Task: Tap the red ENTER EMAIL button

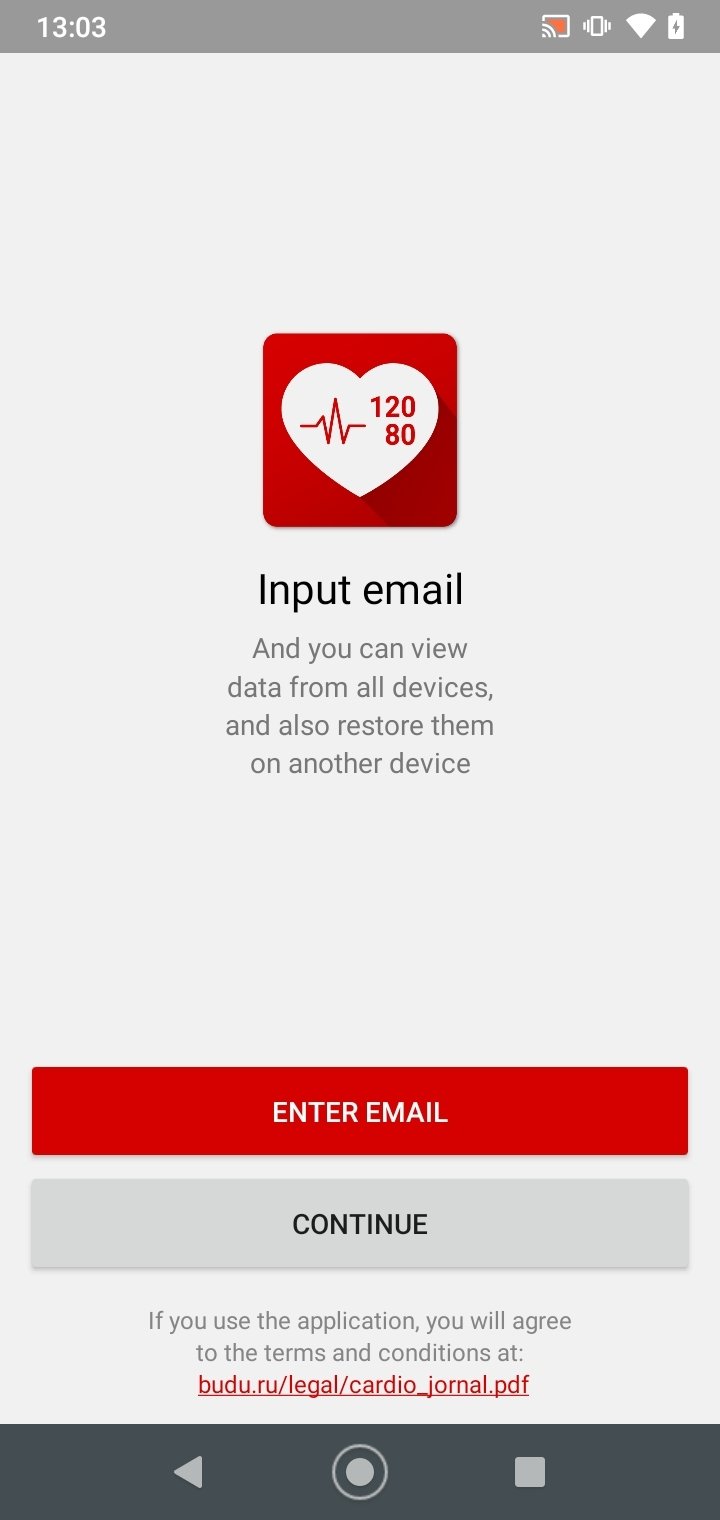Action: point(360,1111)
